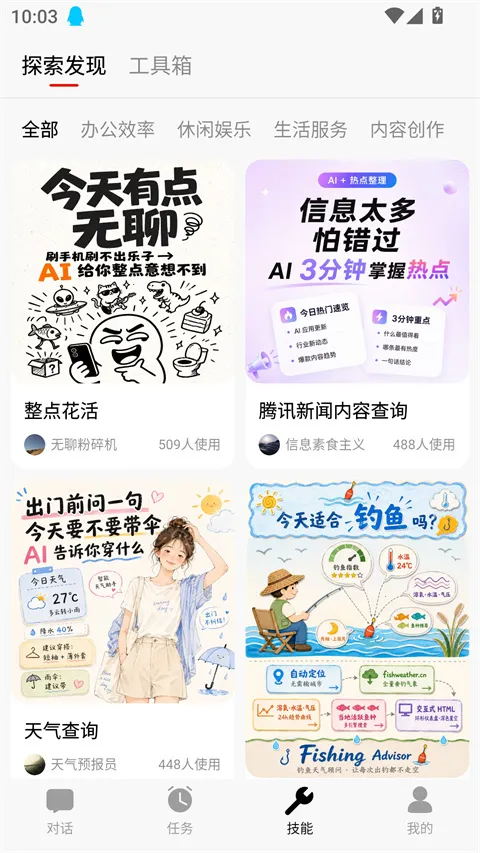Select the 全部 category filter
Viewport: 480px width, 853px height.
coord(40,129)
